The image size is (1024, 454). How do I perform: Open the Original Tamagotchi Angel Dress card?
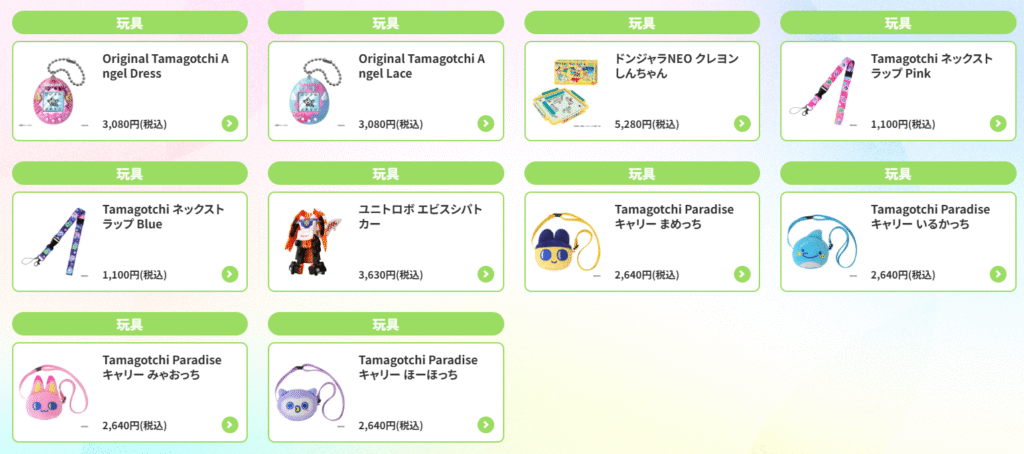[x=130, y=91]
